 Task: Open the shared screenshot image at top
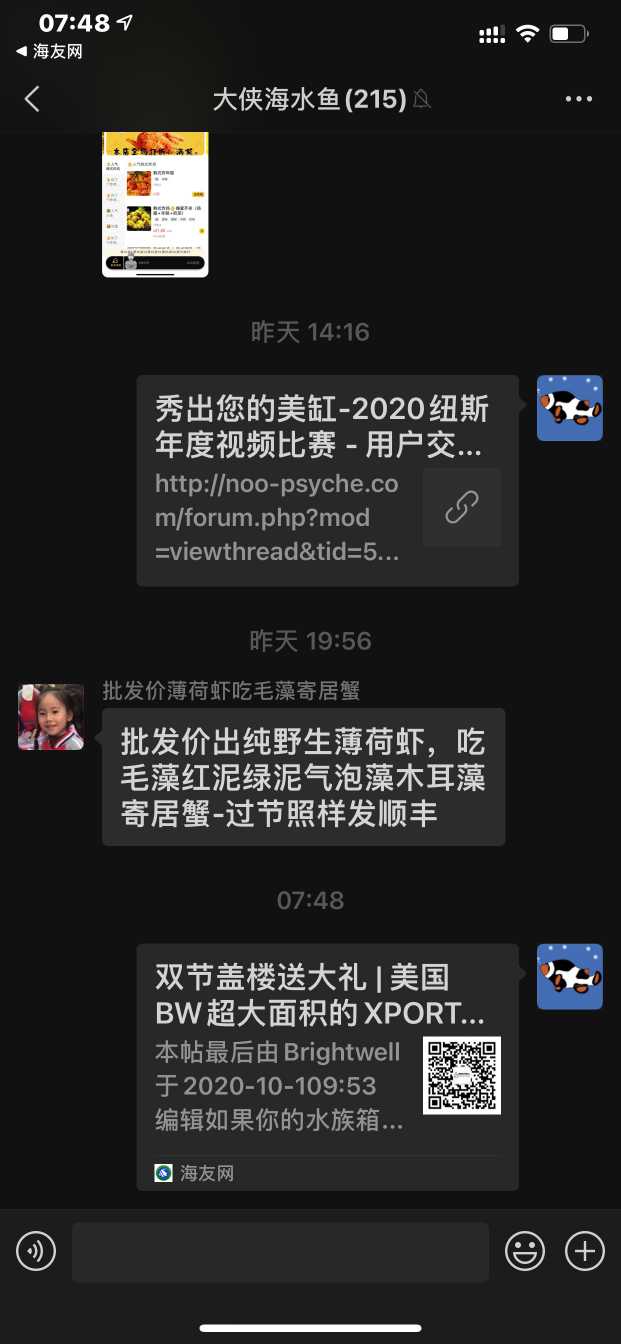tap(155, 203)
